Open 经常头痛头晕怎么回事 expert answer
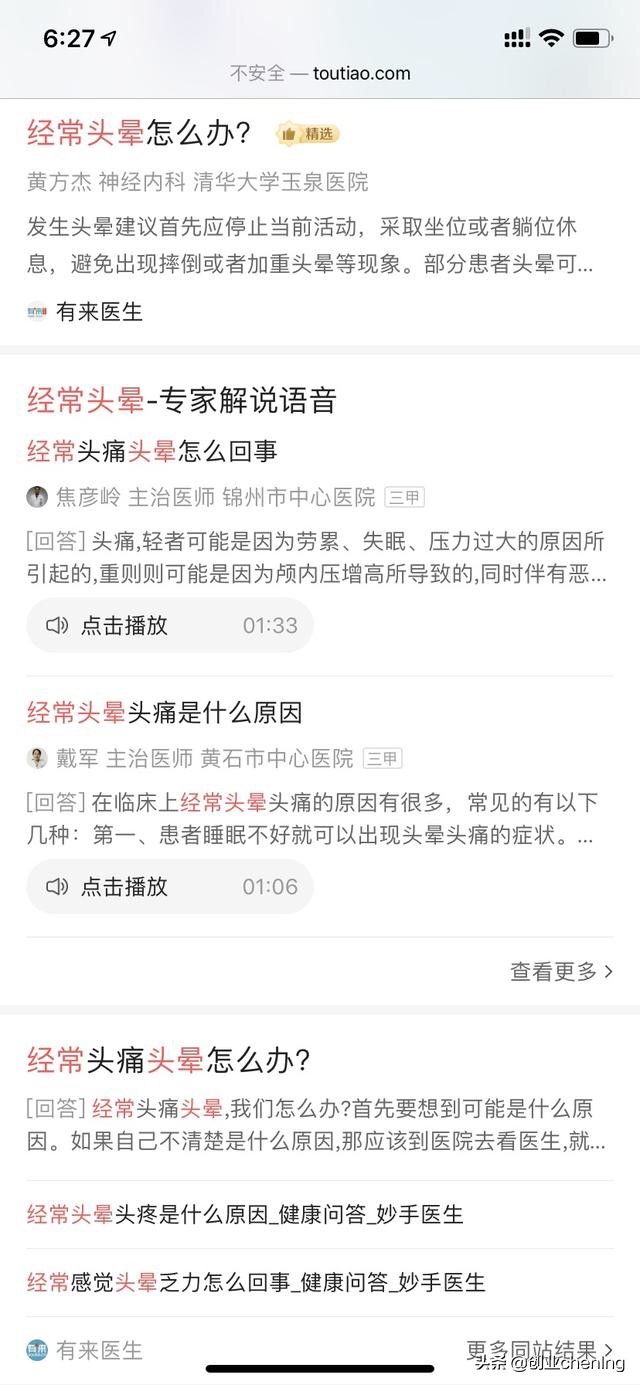 point(152,451)
